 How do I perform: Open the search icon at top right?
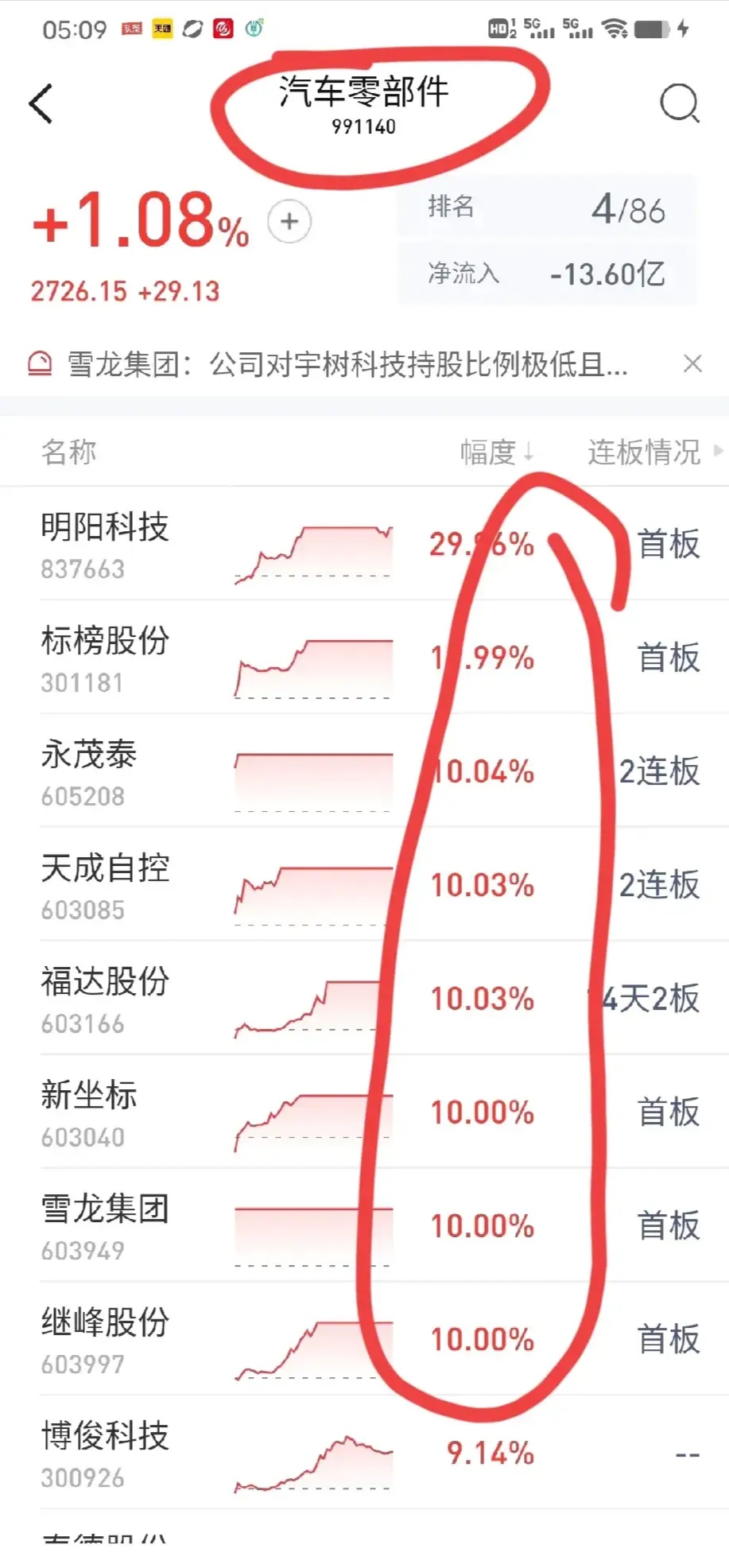point(677,104)
